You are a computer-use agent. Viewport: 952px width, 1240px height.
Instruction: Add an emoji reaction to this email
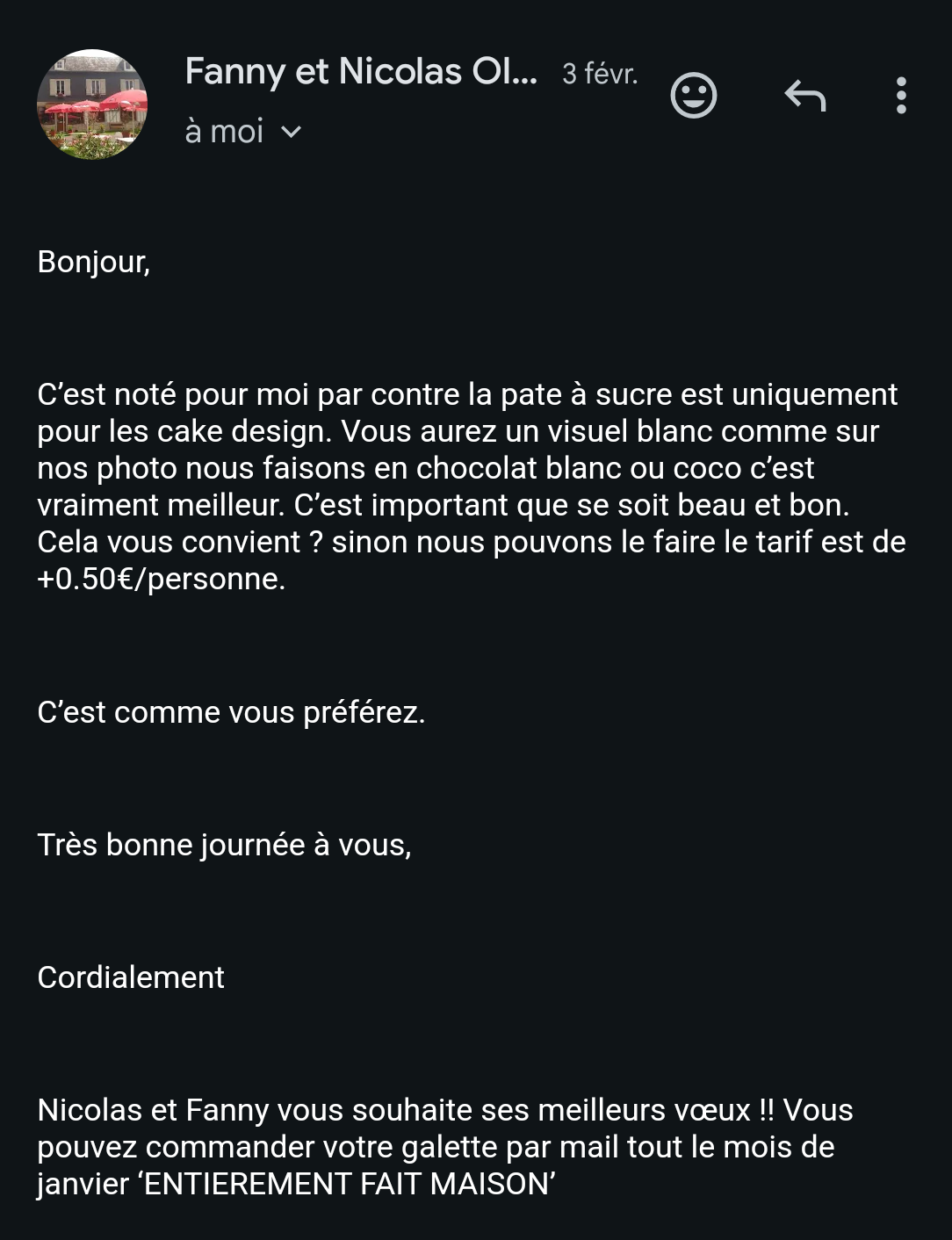pyautogui.click(x=694, y=95)
